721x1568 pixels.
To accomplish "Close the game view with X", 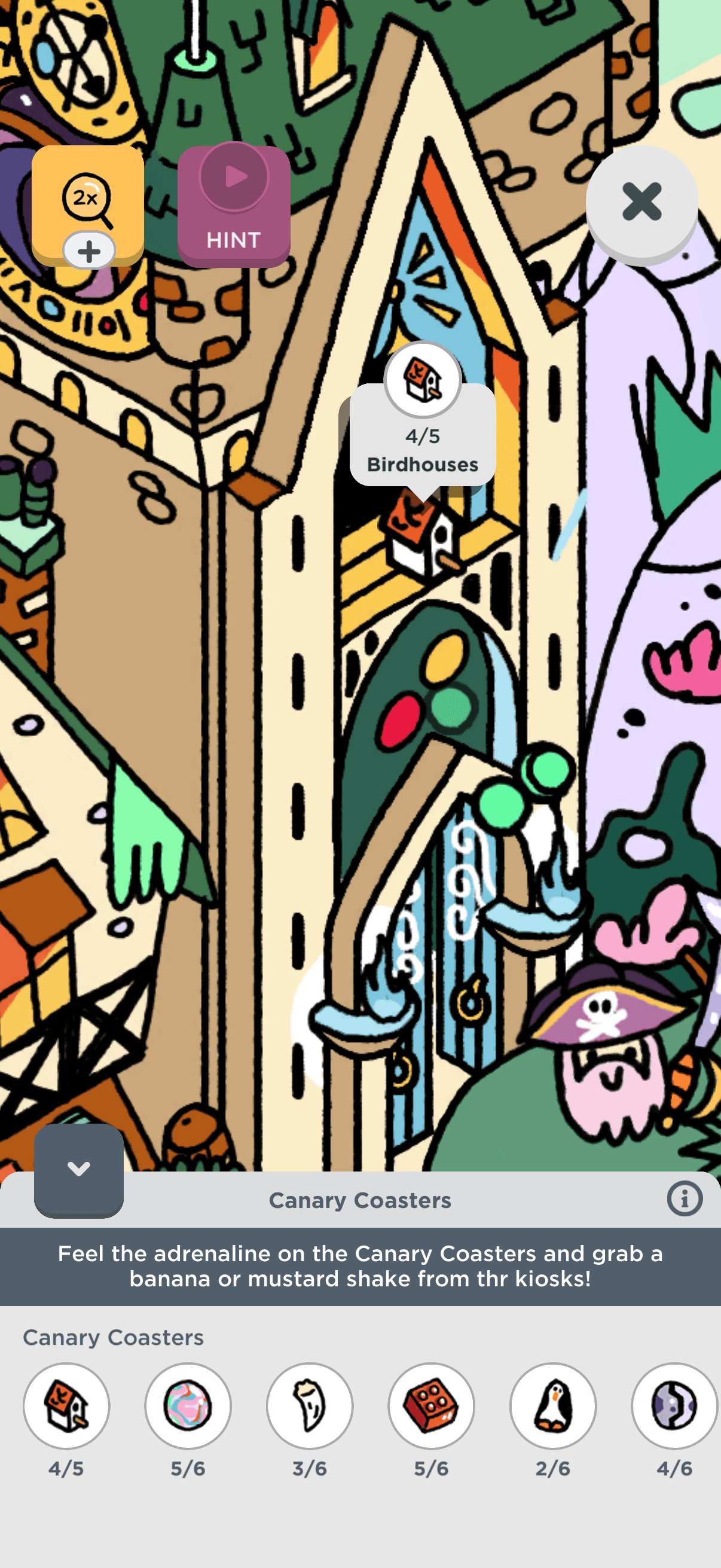I will pos(641,202).
